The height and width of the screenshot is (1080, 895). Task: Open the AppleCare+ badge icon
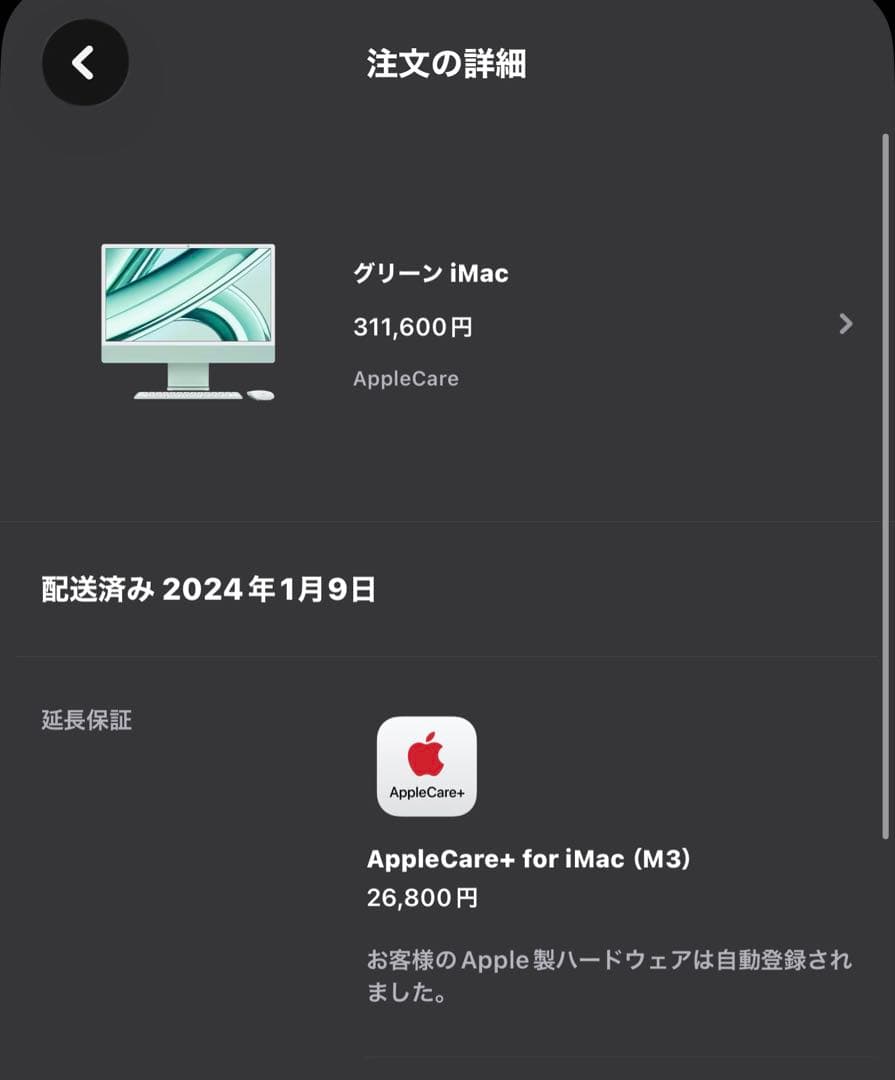pyautogui.click(x=426, y=767)
